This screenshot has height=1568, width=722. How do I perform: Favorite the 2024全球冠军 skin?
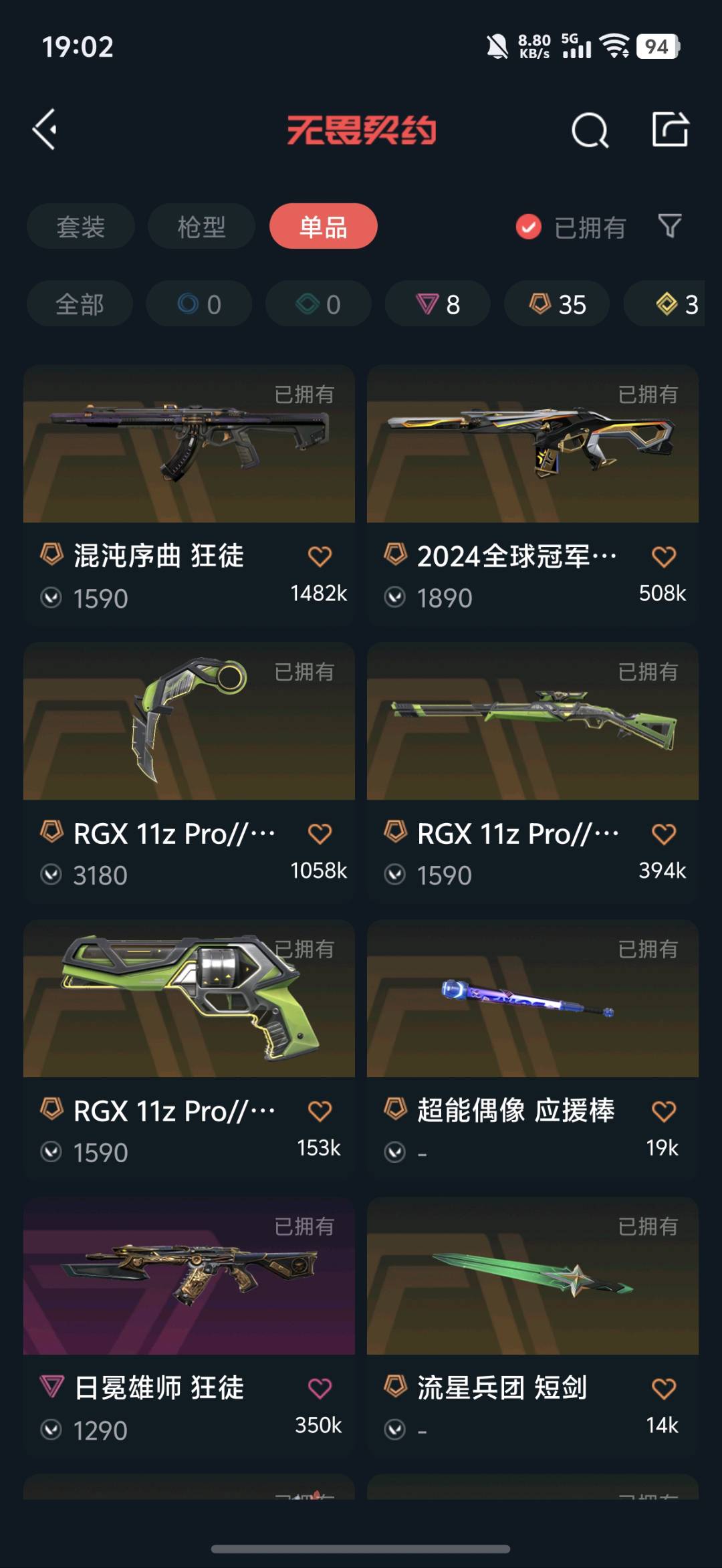(x=663, y=556)
